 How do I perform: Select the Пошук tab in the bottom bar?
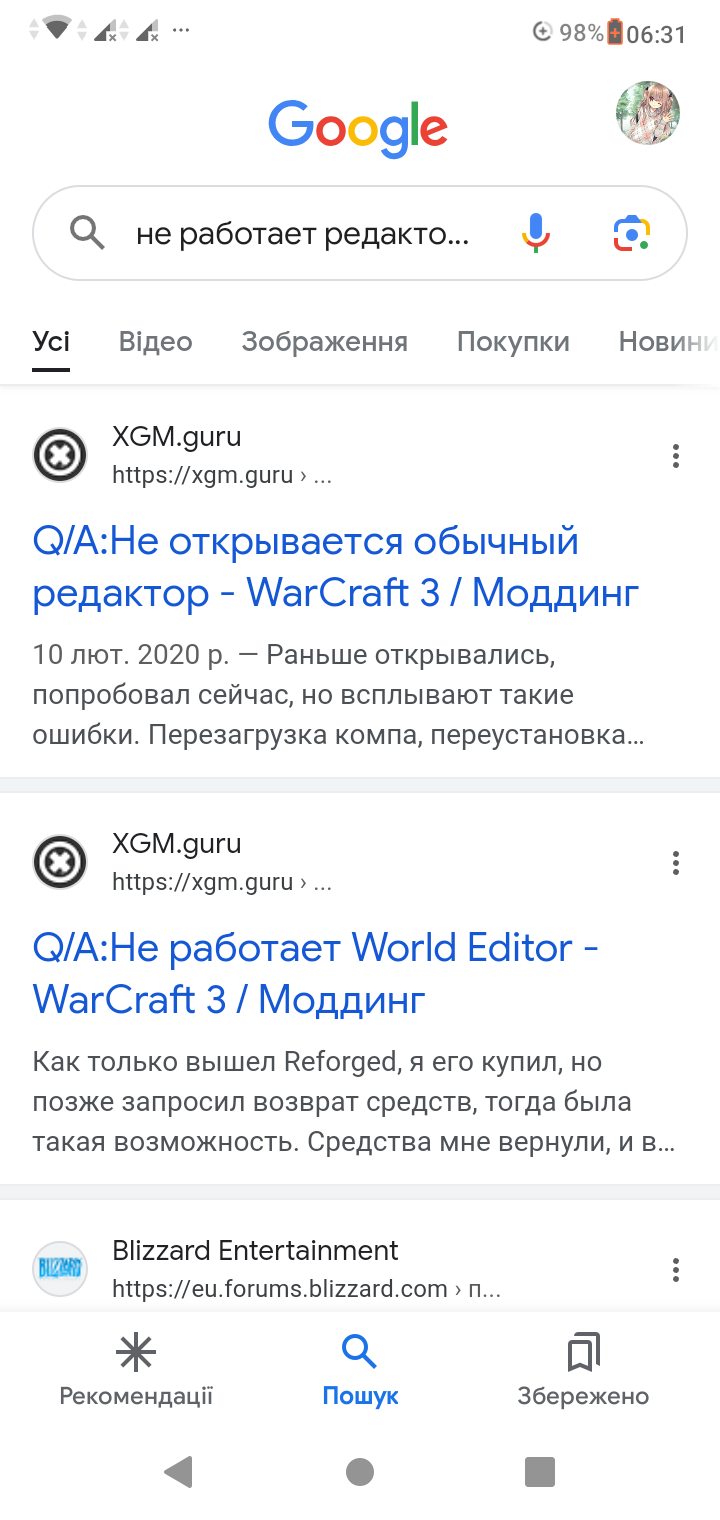[x=360, y=1372]
